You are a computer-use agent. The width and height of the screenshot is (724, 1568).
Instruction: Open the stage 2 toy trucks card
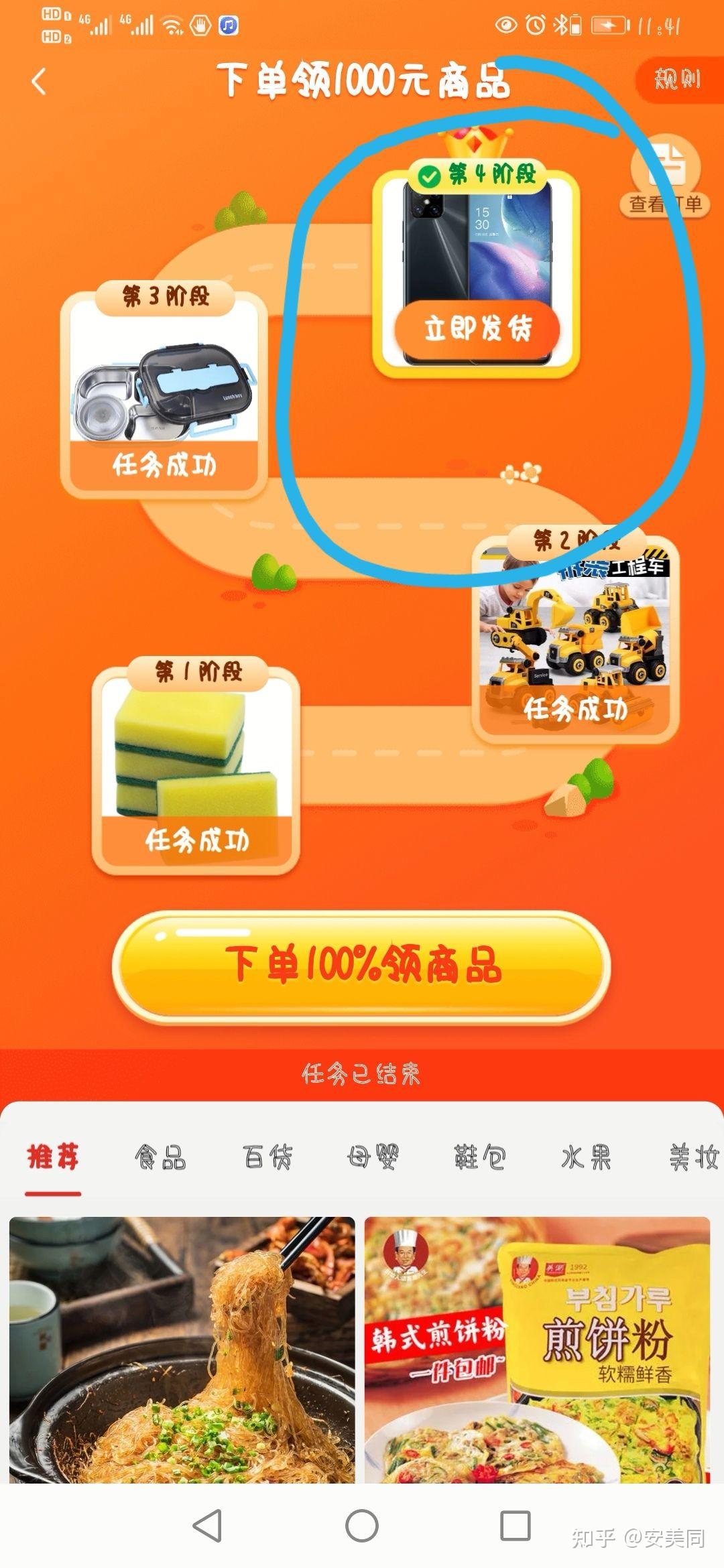575,633
